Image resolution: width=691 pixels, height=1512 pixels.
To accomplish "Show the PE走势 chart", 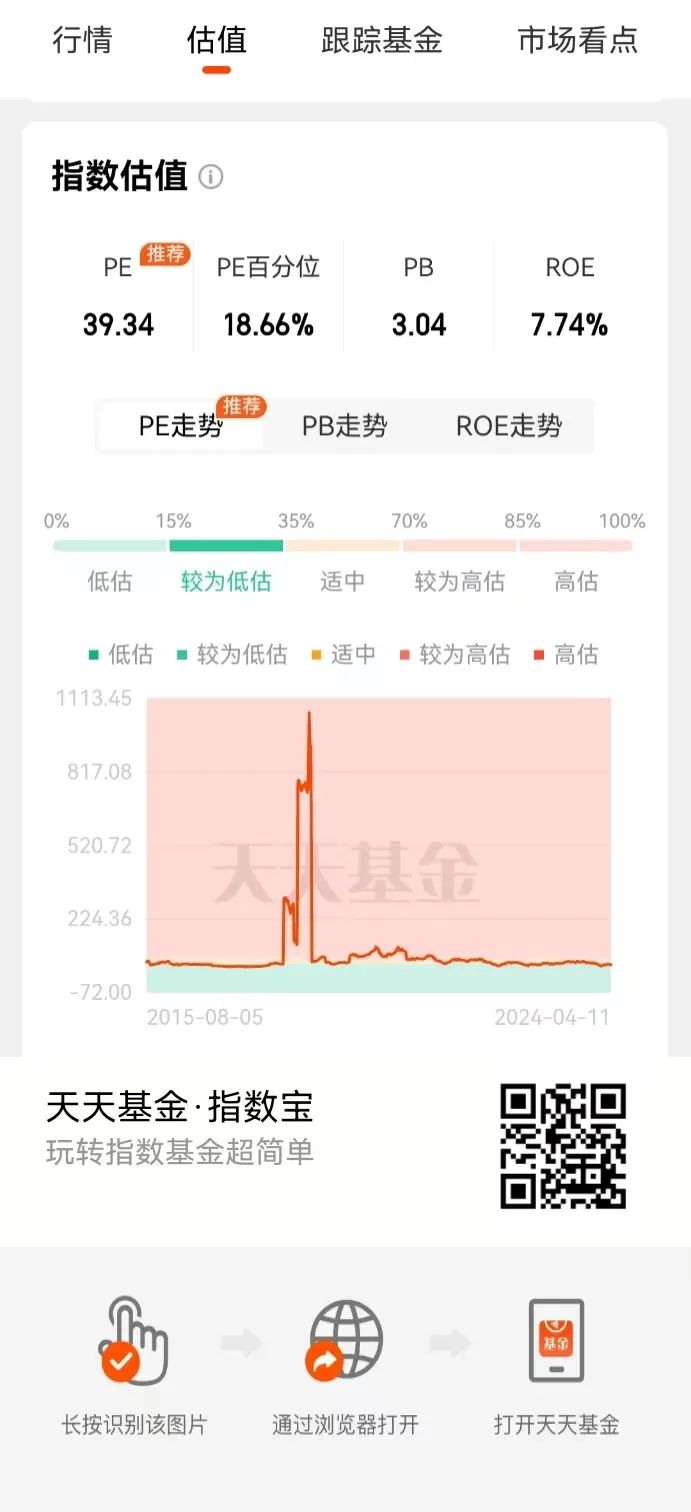I will (x=181, y=426).
